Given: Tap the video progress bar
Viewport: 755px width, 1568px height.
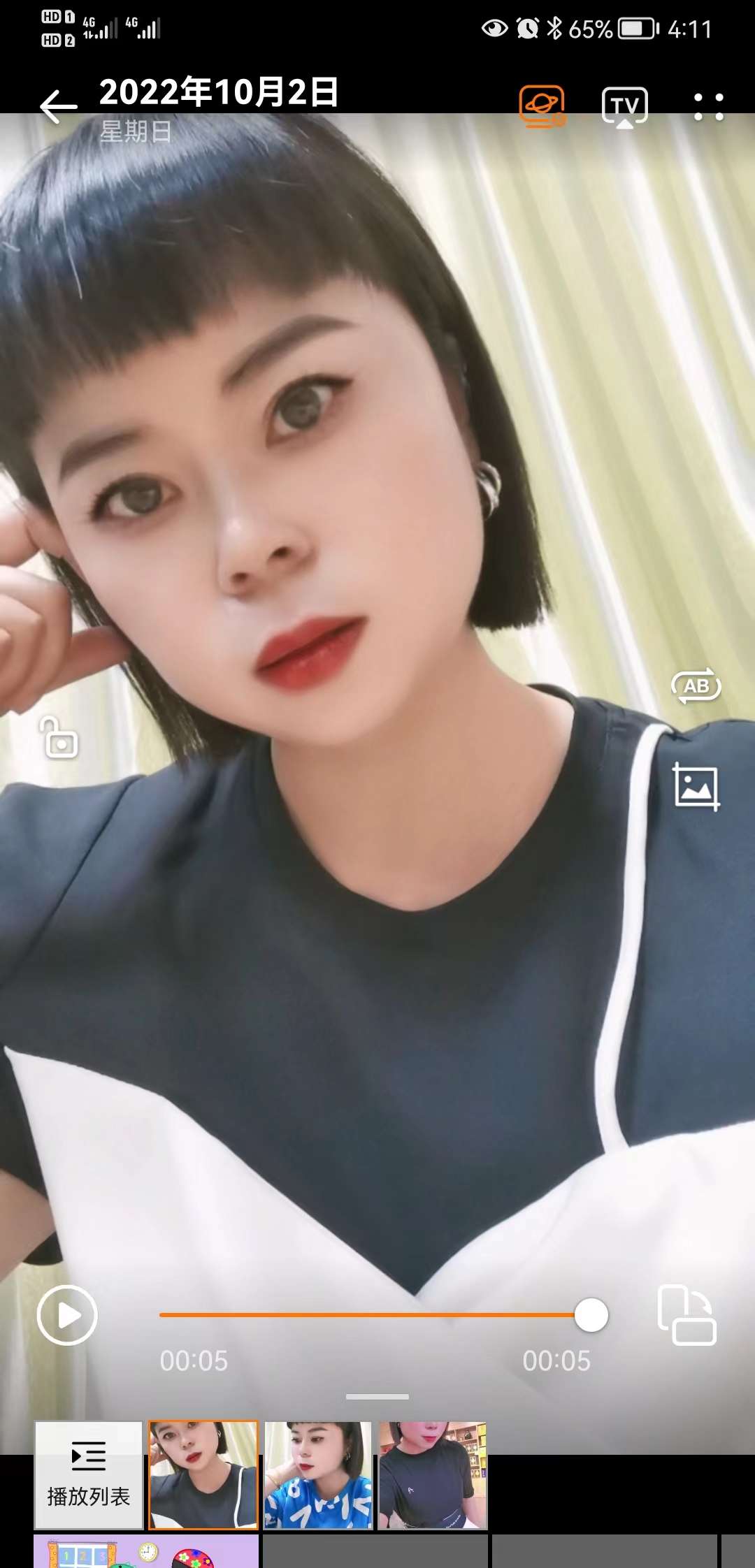Looking at the screenshot, I should (x=375, y=1315).
